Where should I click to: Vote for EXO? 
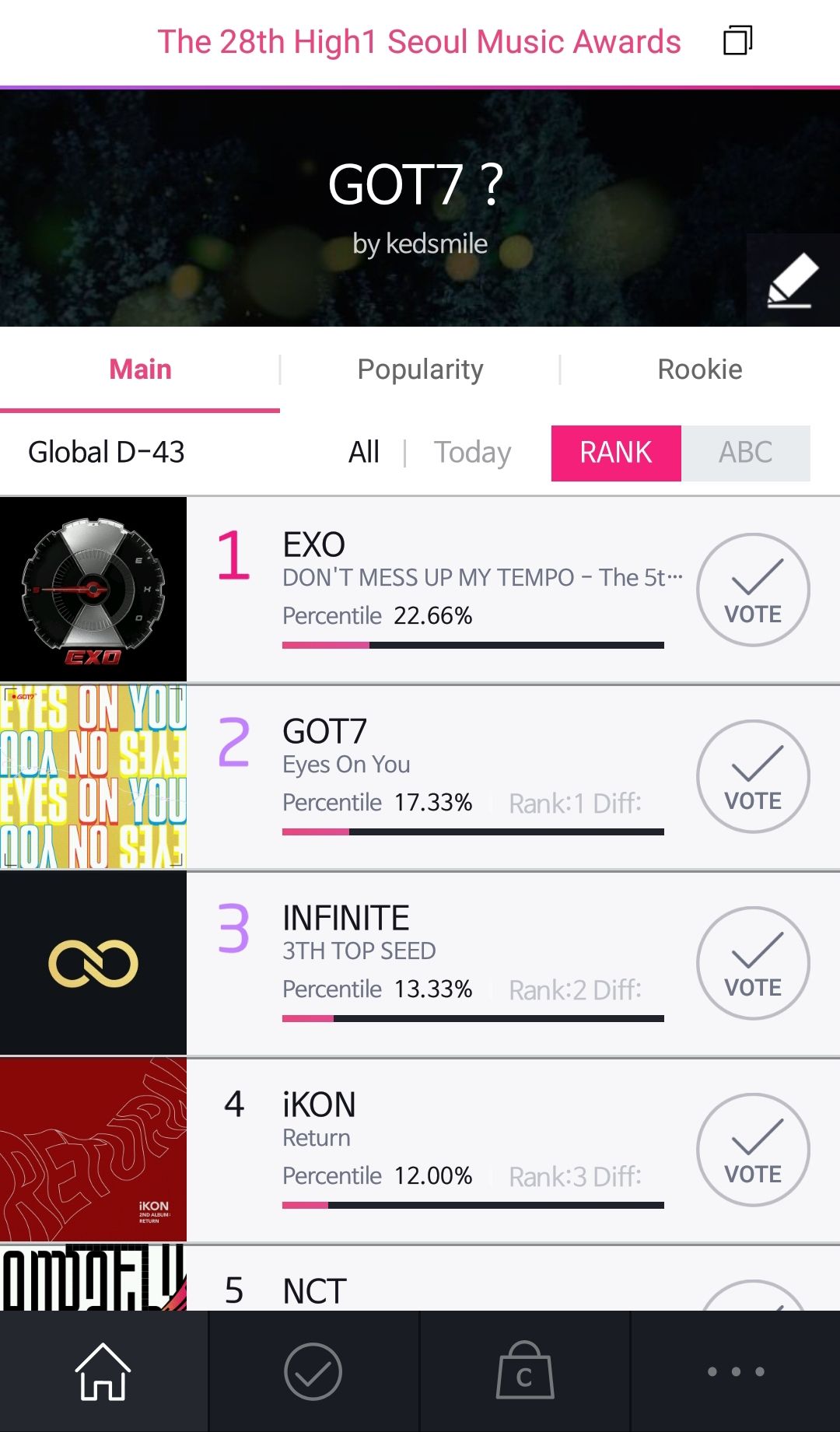752,590
